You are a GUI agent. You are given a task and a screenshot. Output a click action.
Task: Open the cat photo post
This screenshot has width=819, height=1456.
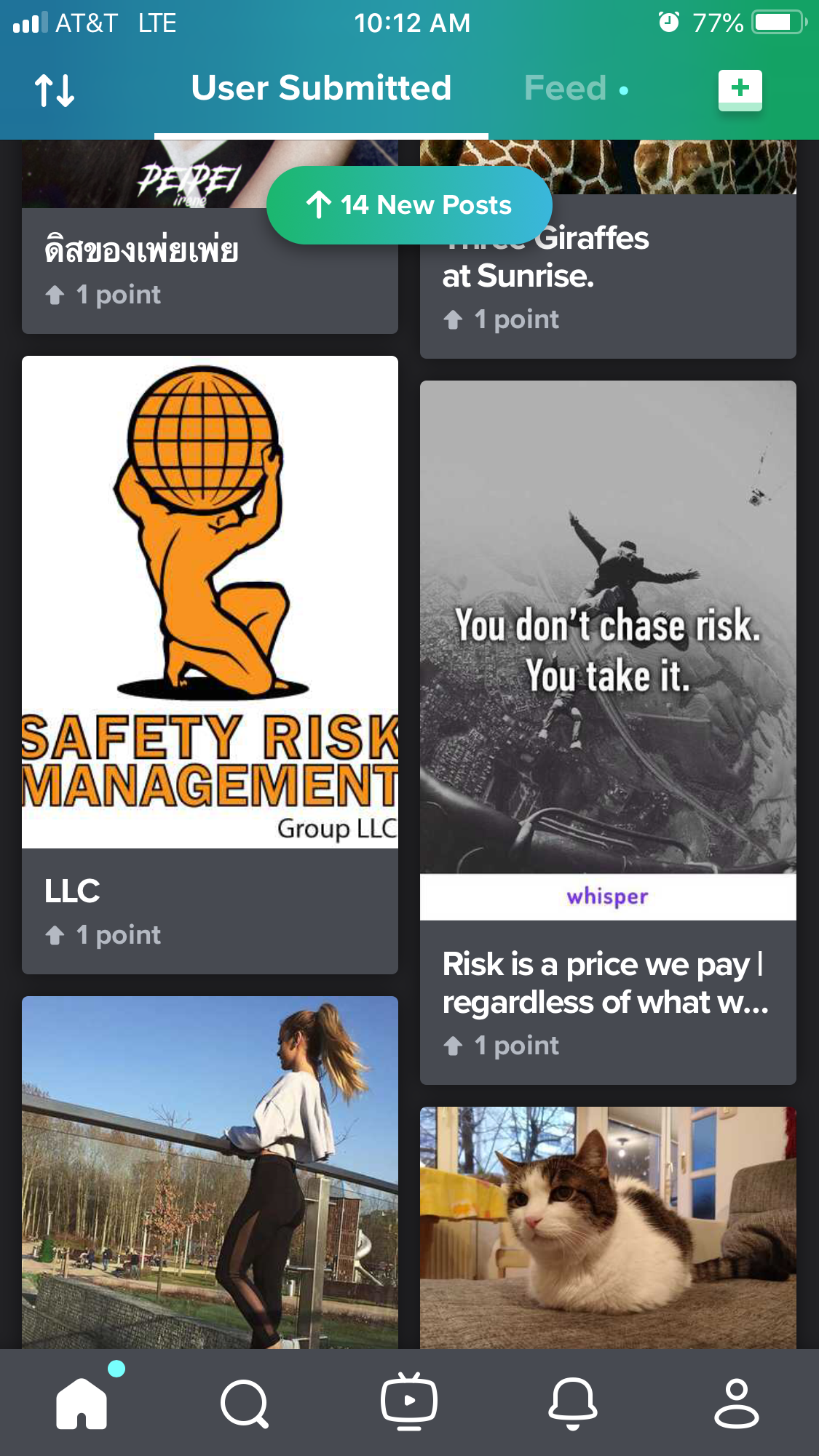pyautogui.click(x=608, y=1228)
